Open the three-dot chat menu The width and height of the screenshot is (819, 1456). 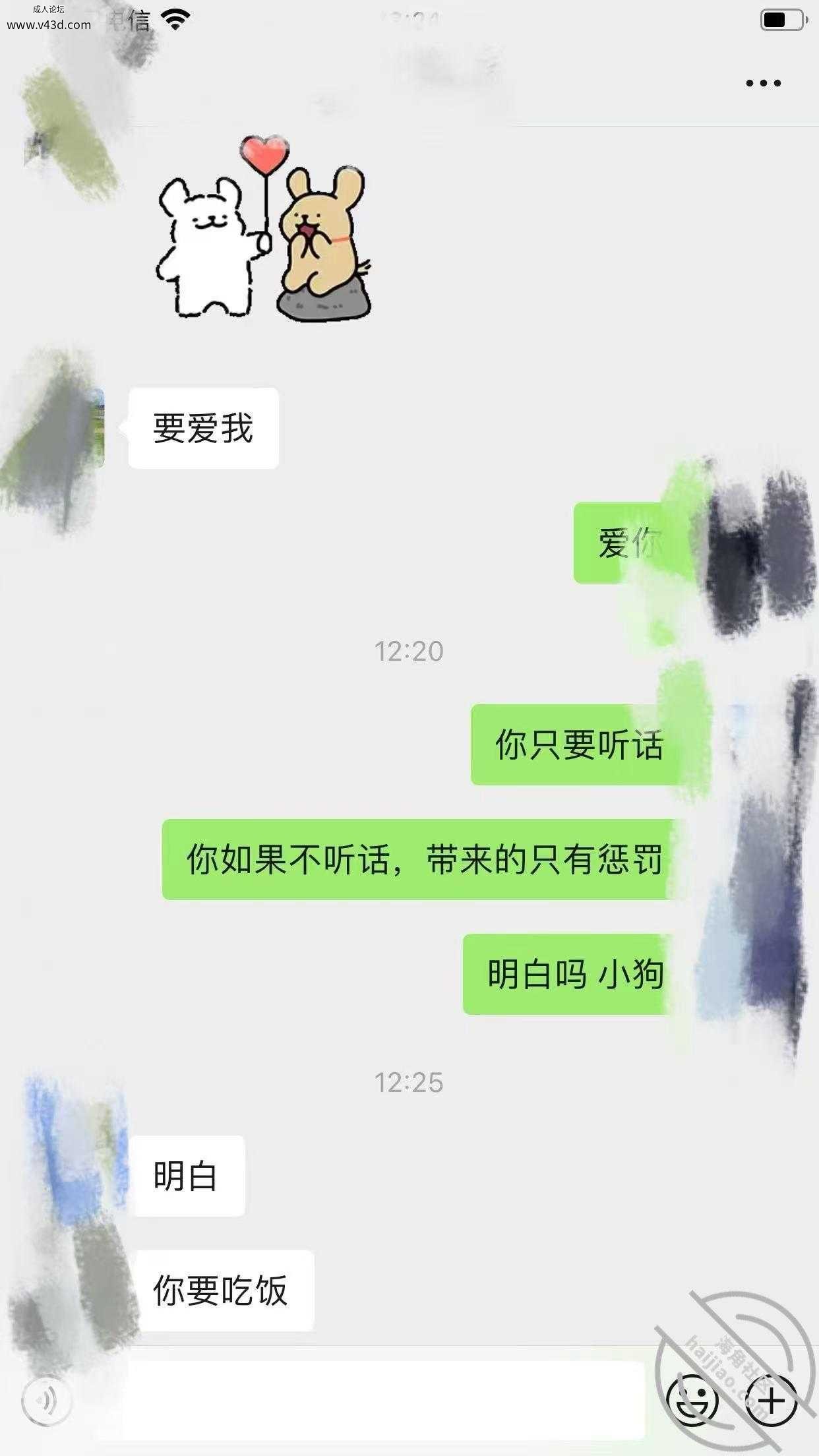coord(763,83)
